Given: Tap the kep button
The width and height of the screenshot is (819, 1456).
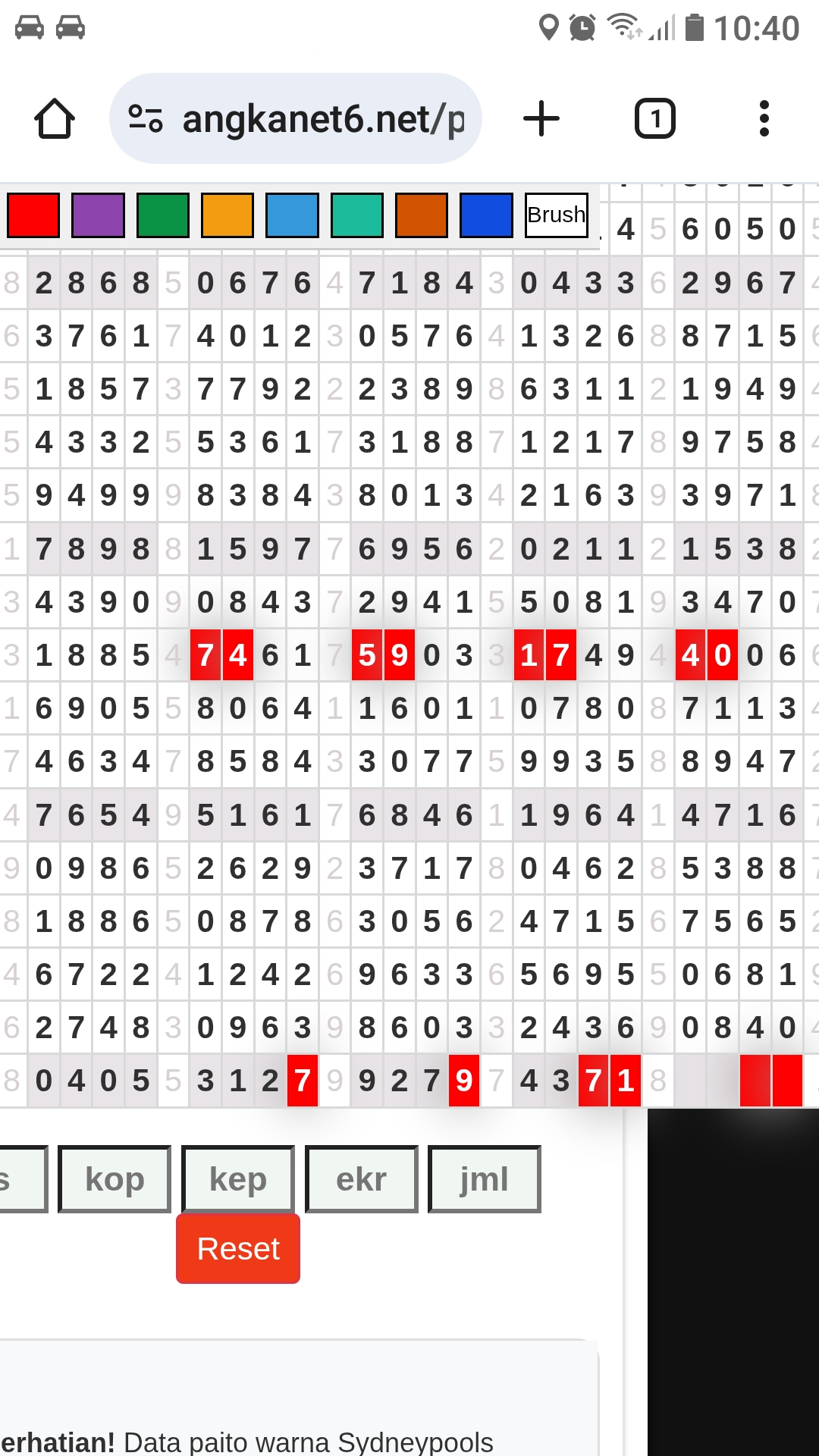Looking at the screenshot, I should 238,1179.
